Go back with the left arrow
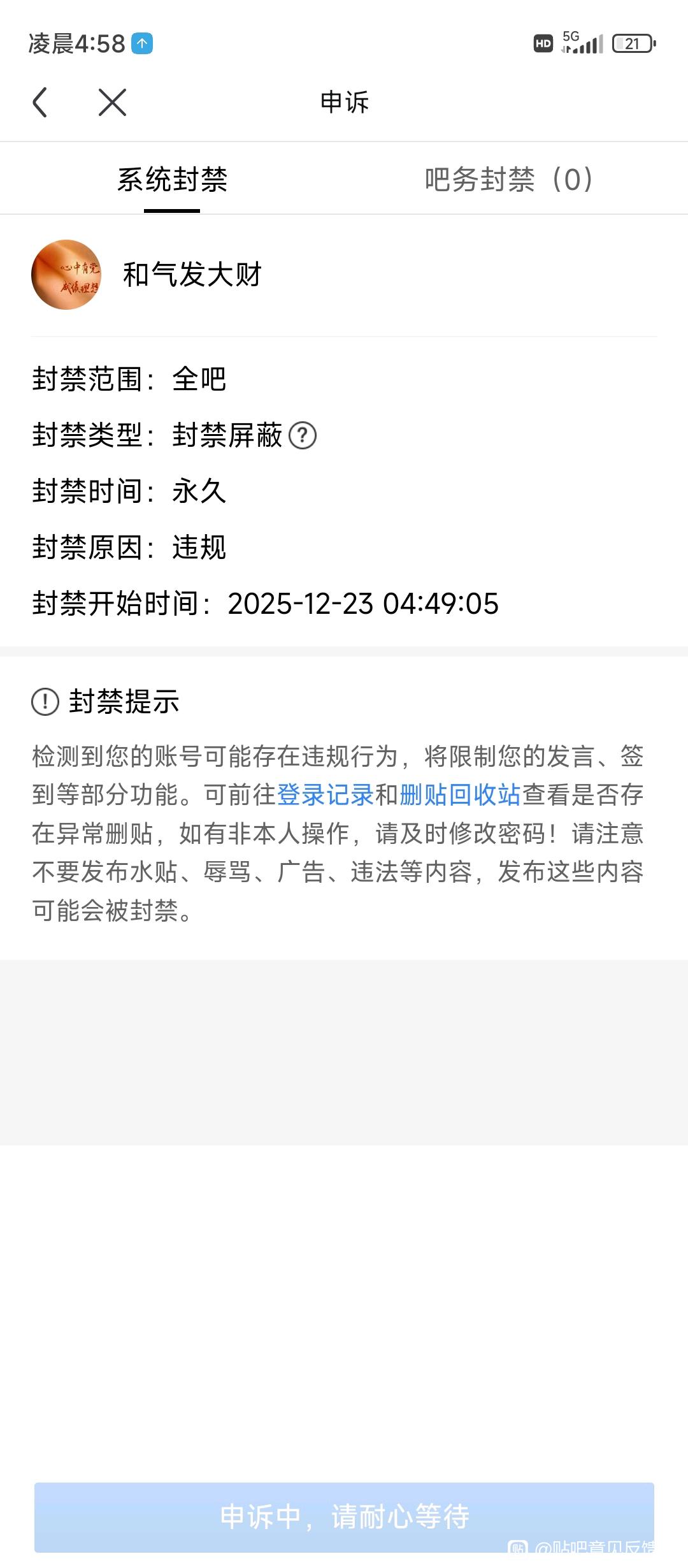This screenshot has width=688, height=1568. [40, 103]
